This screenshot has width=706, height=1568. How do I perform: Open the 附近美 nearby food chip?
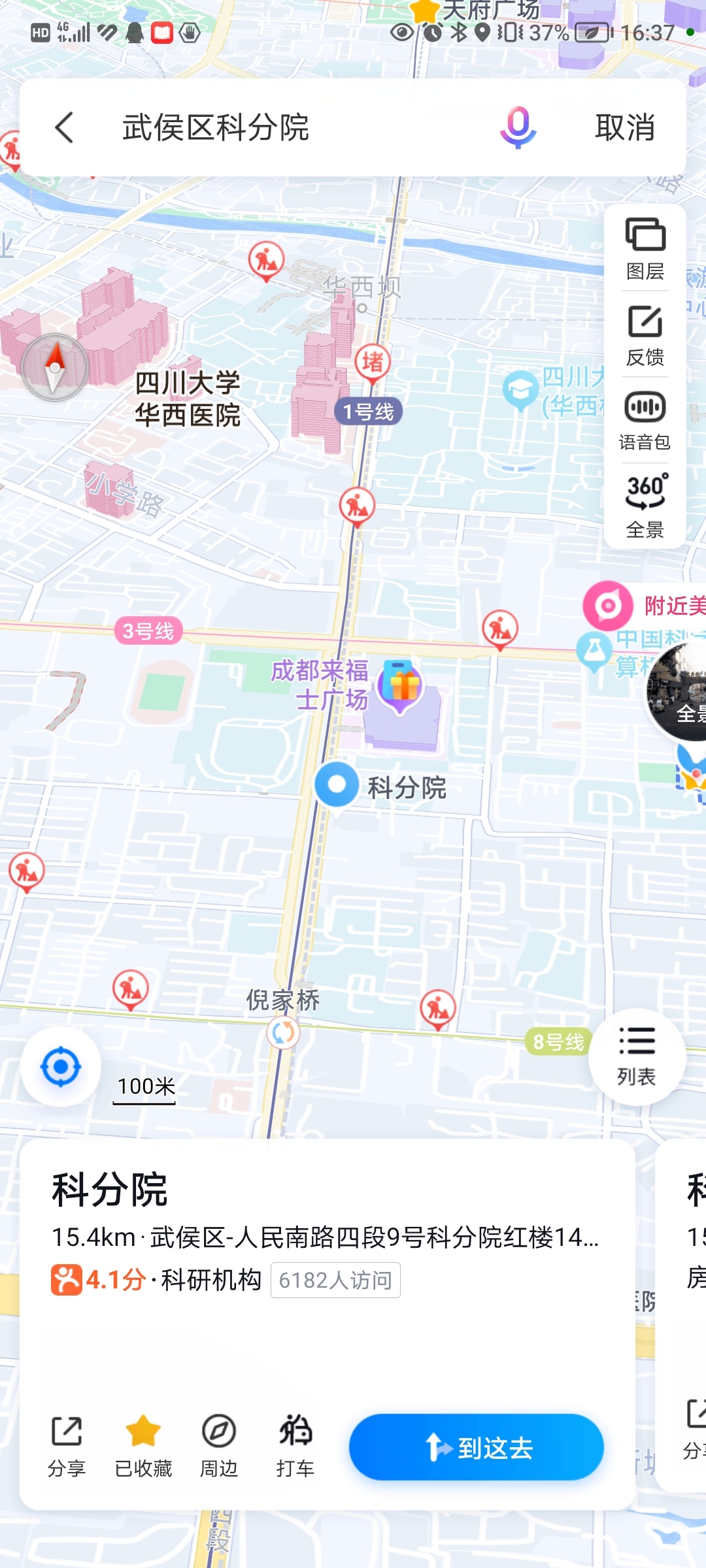(x=644, y=606)
